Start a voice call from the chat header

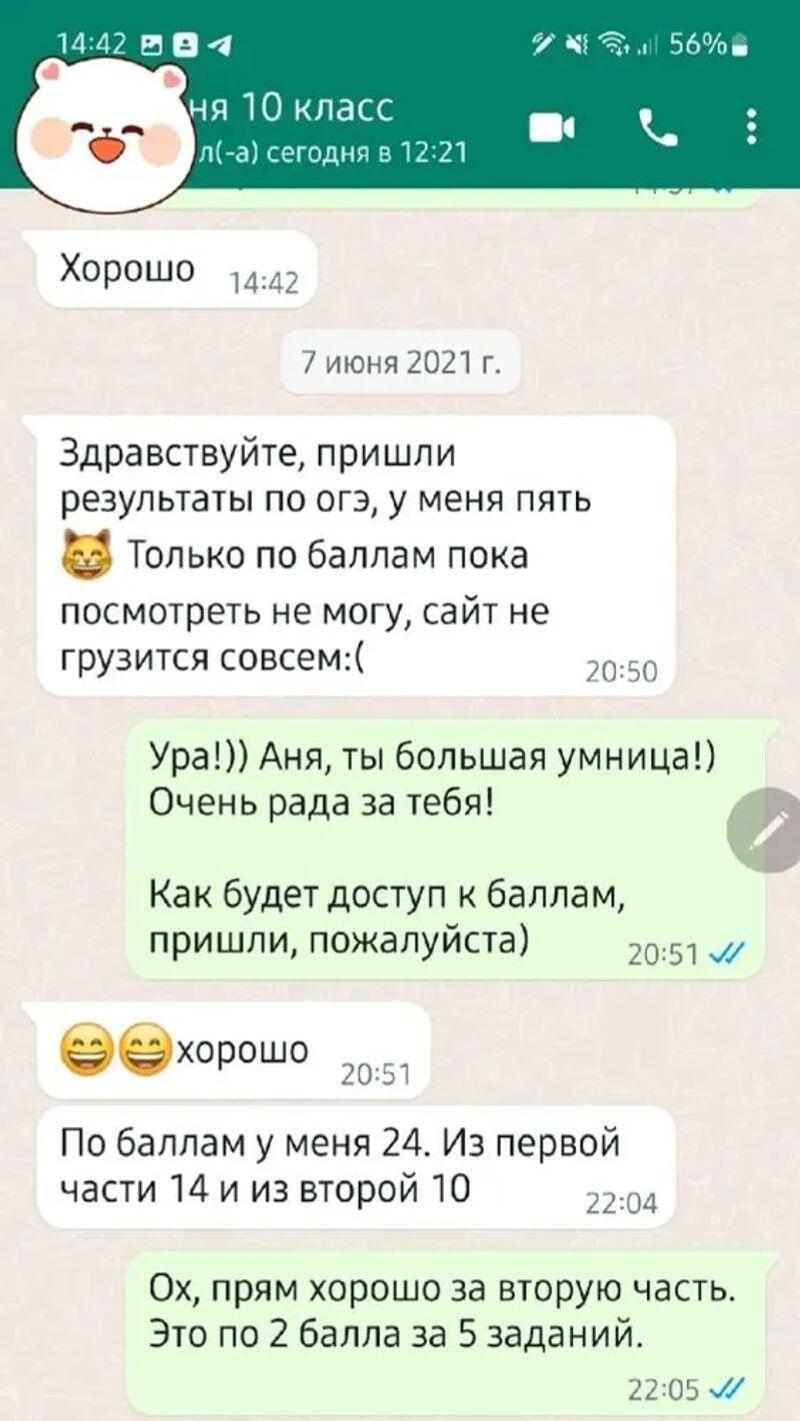click(x=657, y=128)
